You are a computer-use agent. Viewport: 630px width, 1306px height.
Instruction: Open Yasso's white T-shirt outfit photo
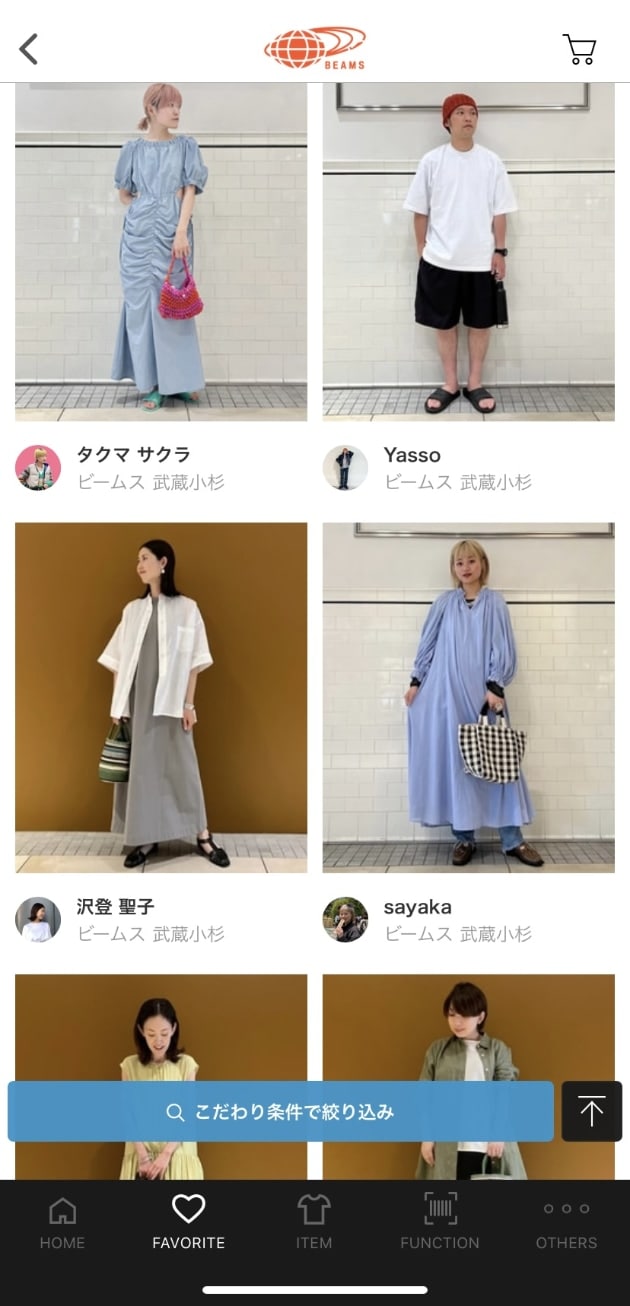tap(468, 250)
